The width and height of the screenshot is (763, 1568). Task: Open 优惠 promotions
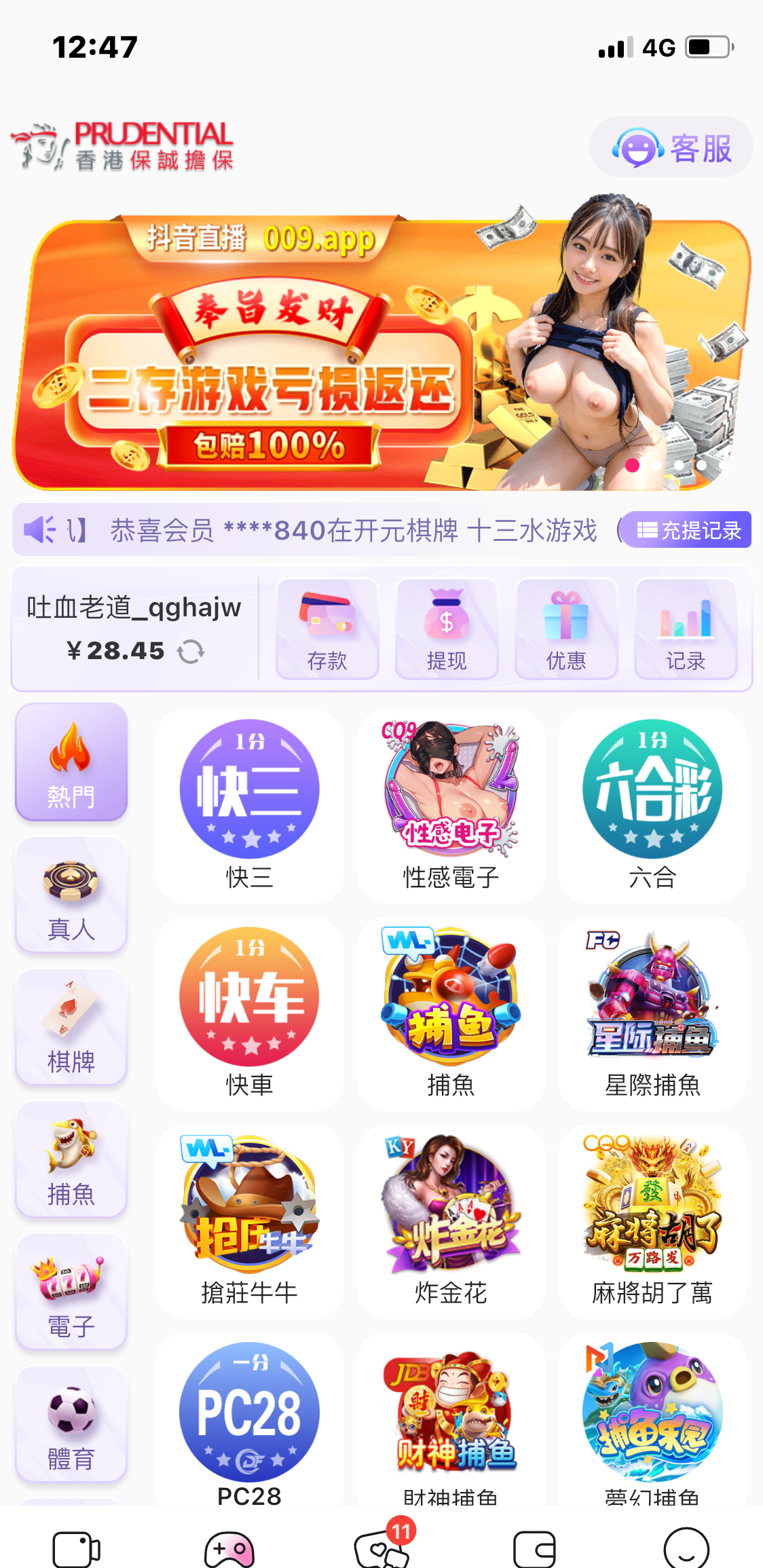point(566,629)
